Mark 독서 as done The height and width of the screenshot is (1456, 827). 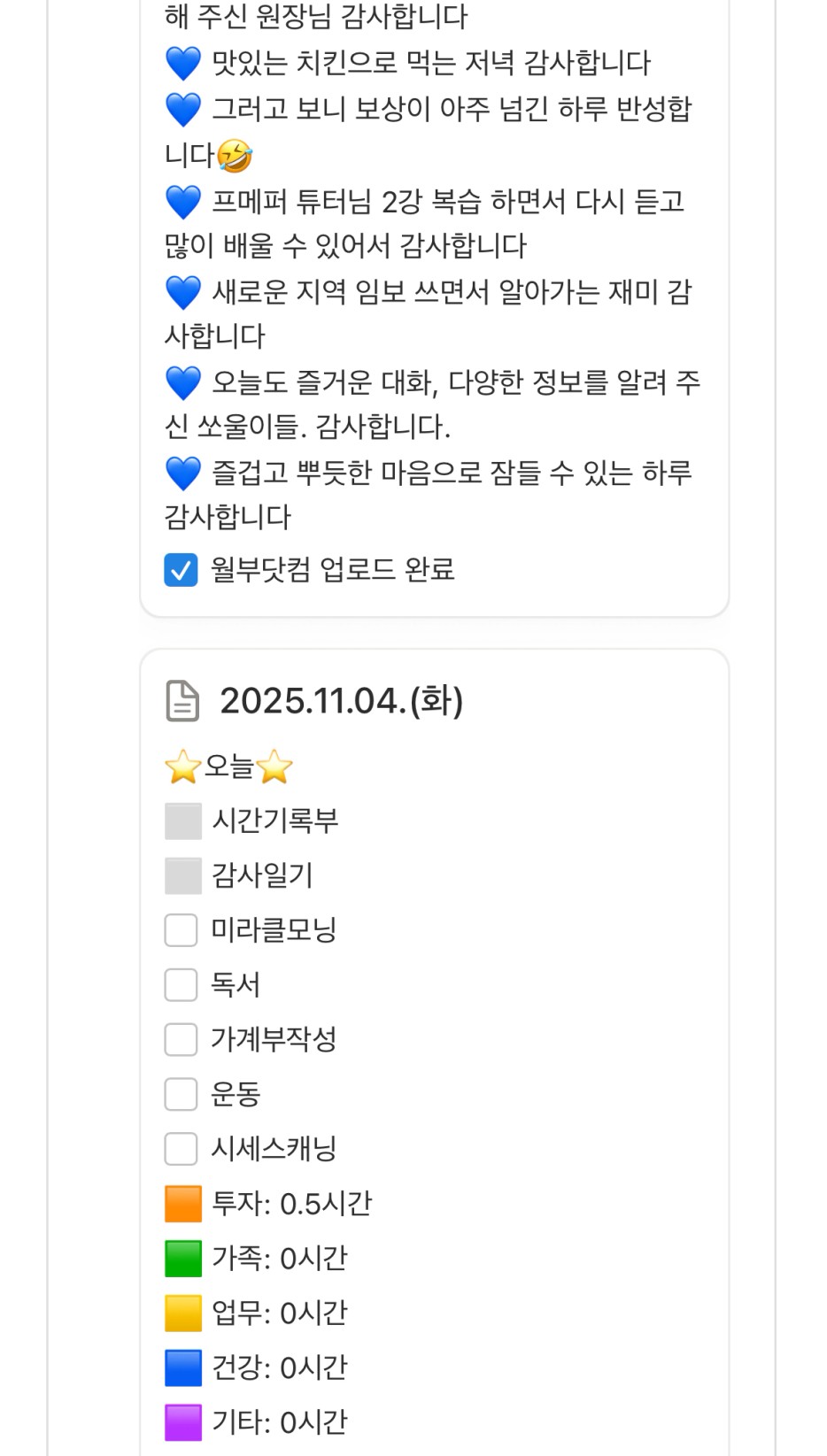click(x=181, y=984)
